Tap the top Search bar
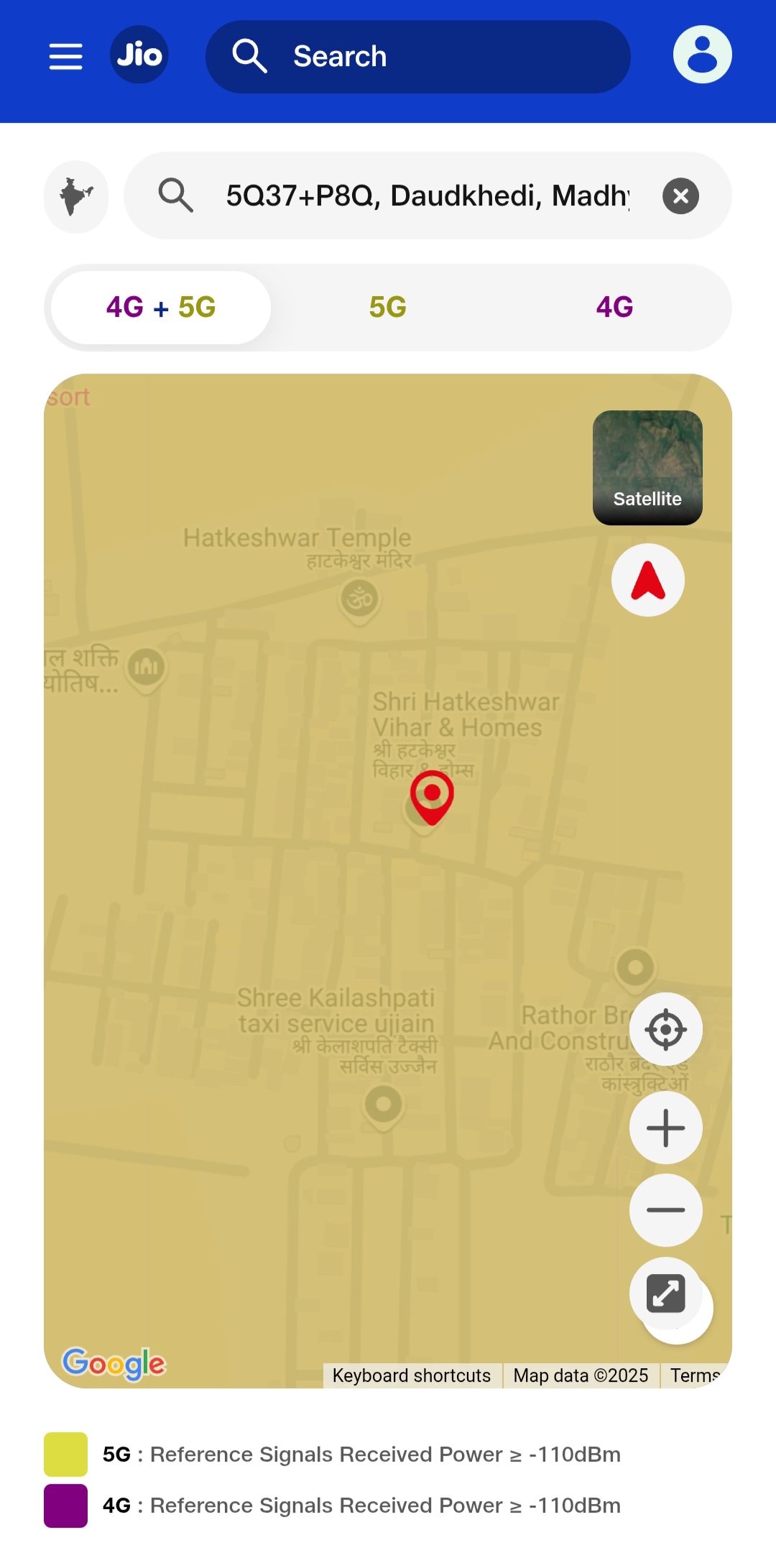 [x=417, y=56]
